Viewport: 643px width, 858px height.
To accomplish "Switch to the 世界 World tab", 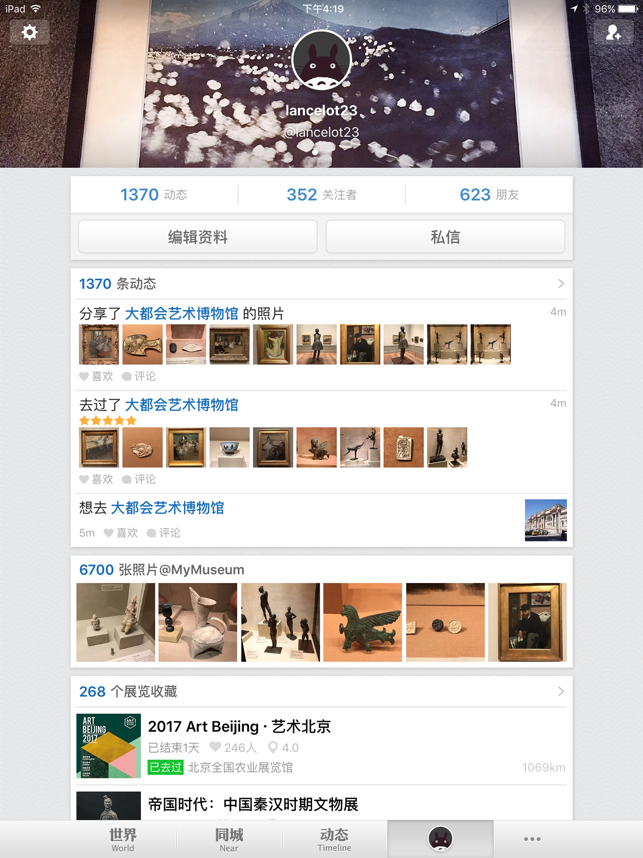I will (123, 838).
